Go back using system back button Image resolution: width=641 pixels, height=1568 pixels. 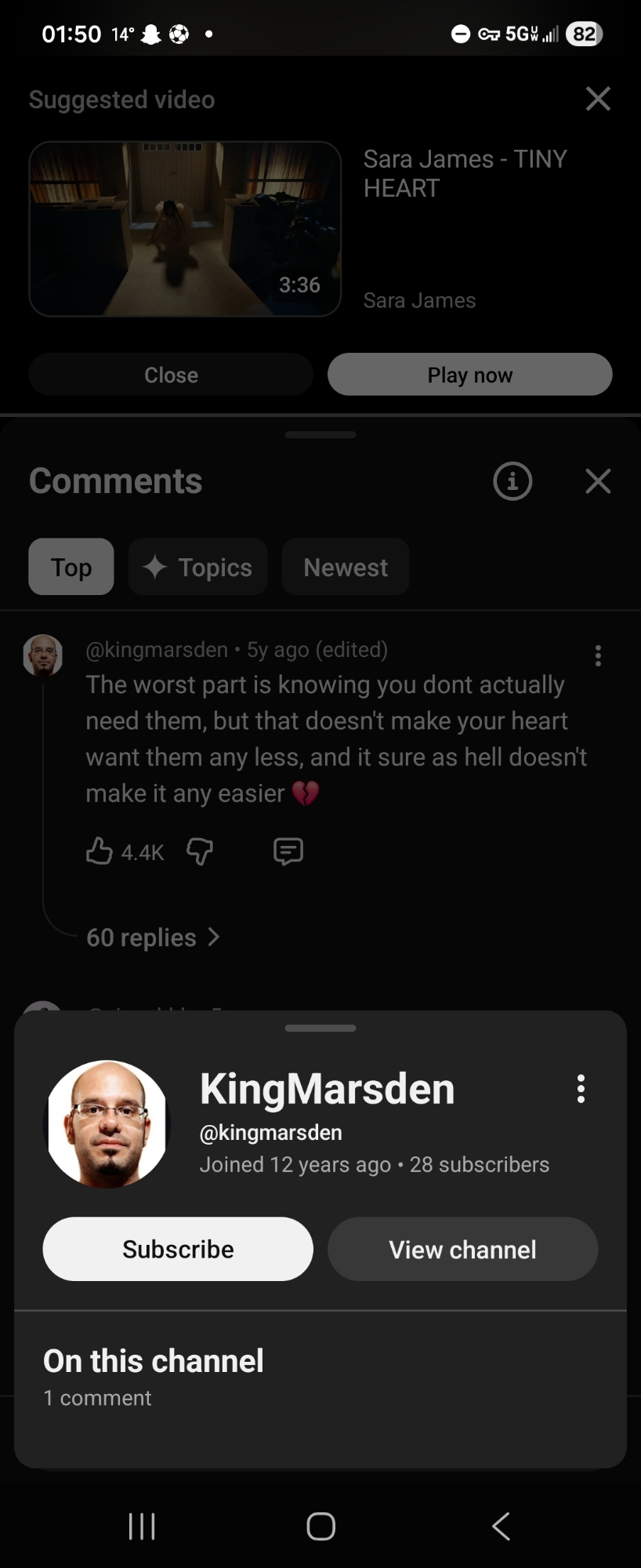501,1526
